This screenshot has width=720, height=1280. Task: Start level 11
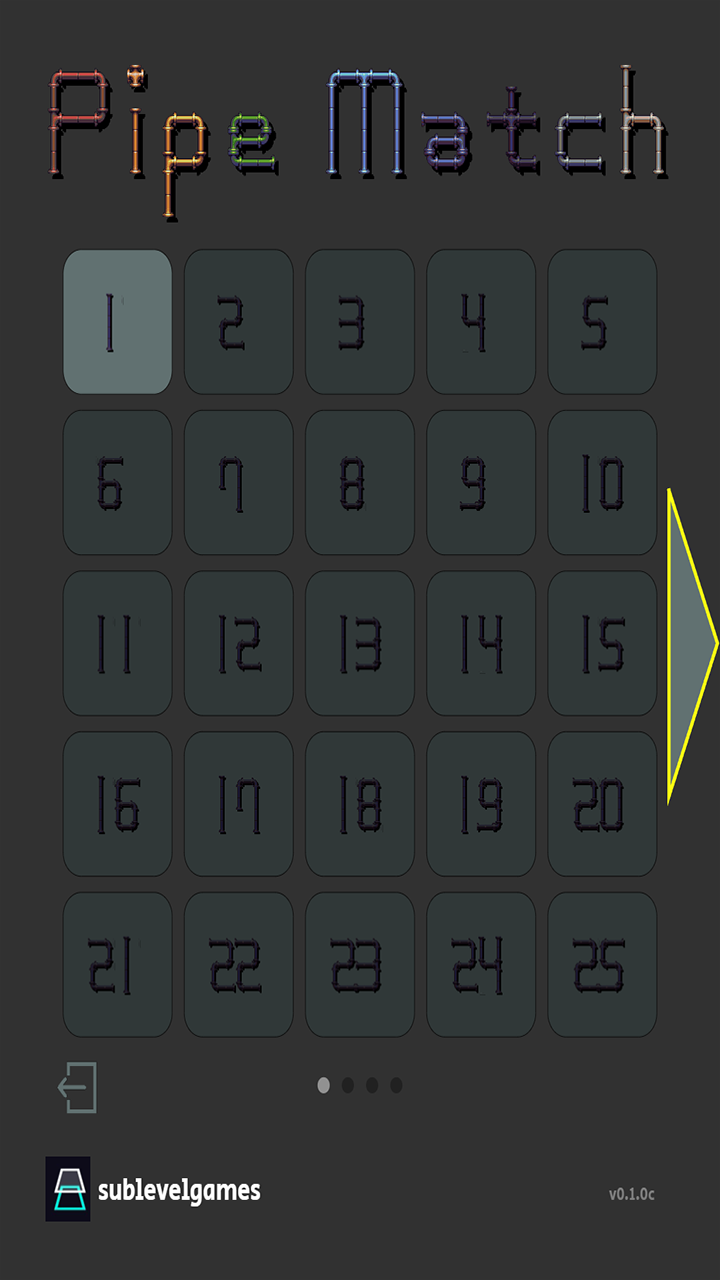pyautogui.click(x=118, y=643)
